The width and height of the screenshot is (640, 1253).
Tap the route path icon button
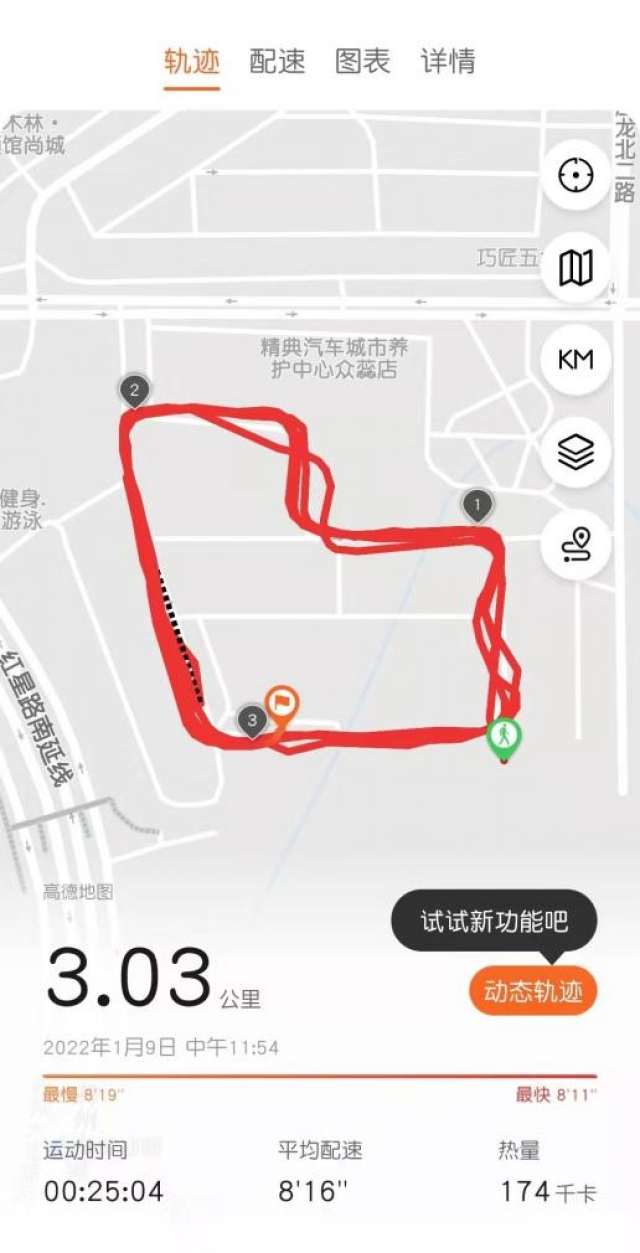coord(576,545)
